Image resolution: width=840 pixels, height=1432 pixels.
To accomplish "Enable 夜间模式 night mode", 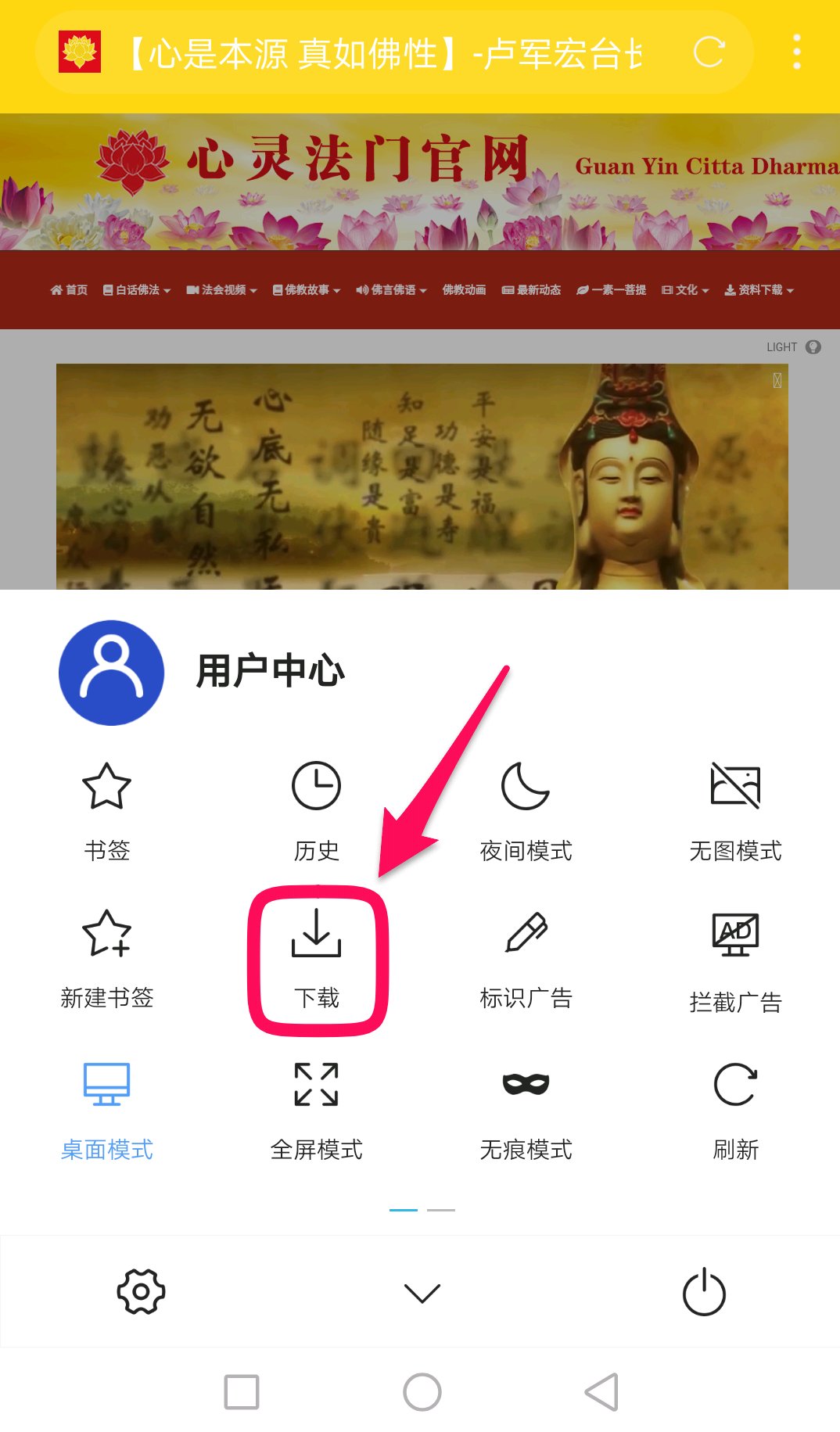I will click(x=526, y=809).
